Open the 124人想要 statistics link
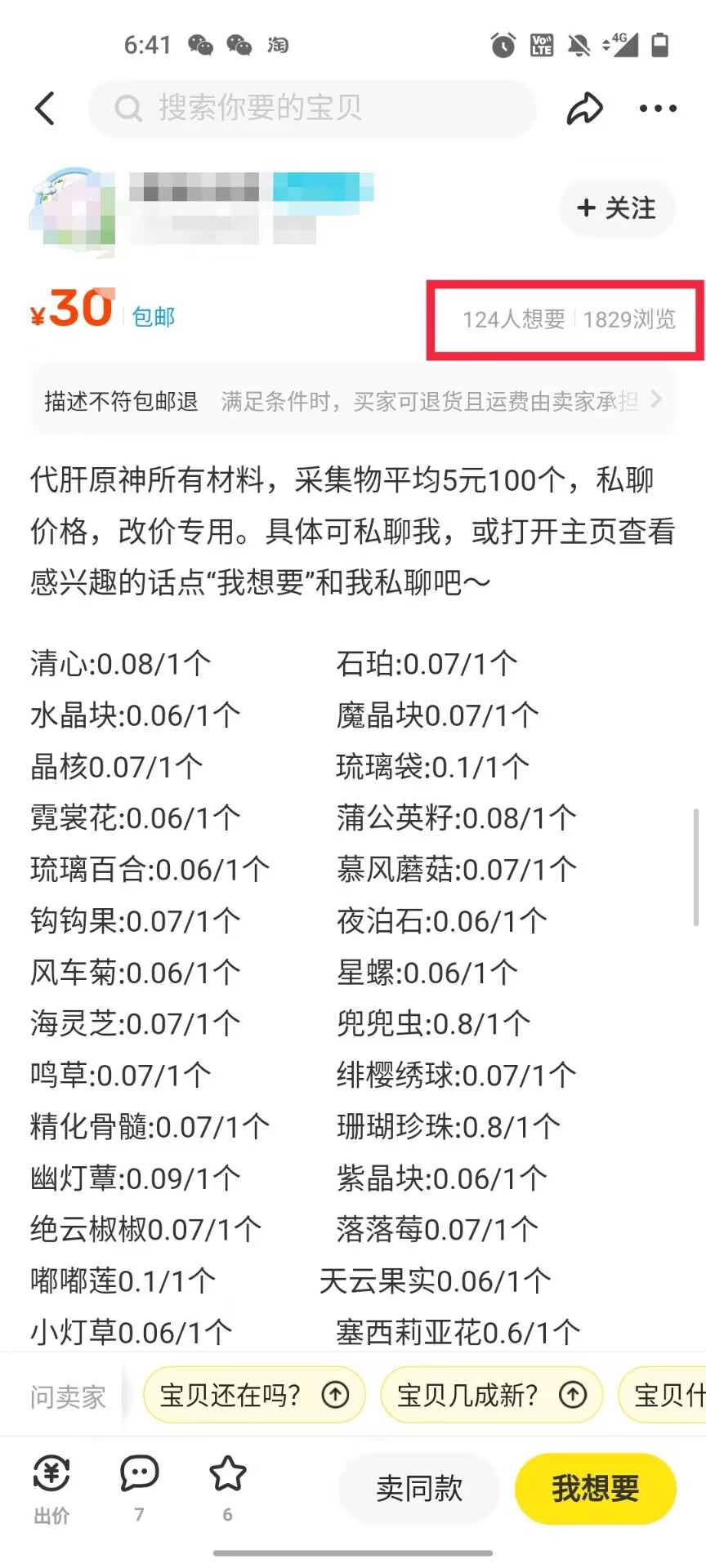 click(x=514, y=320)
